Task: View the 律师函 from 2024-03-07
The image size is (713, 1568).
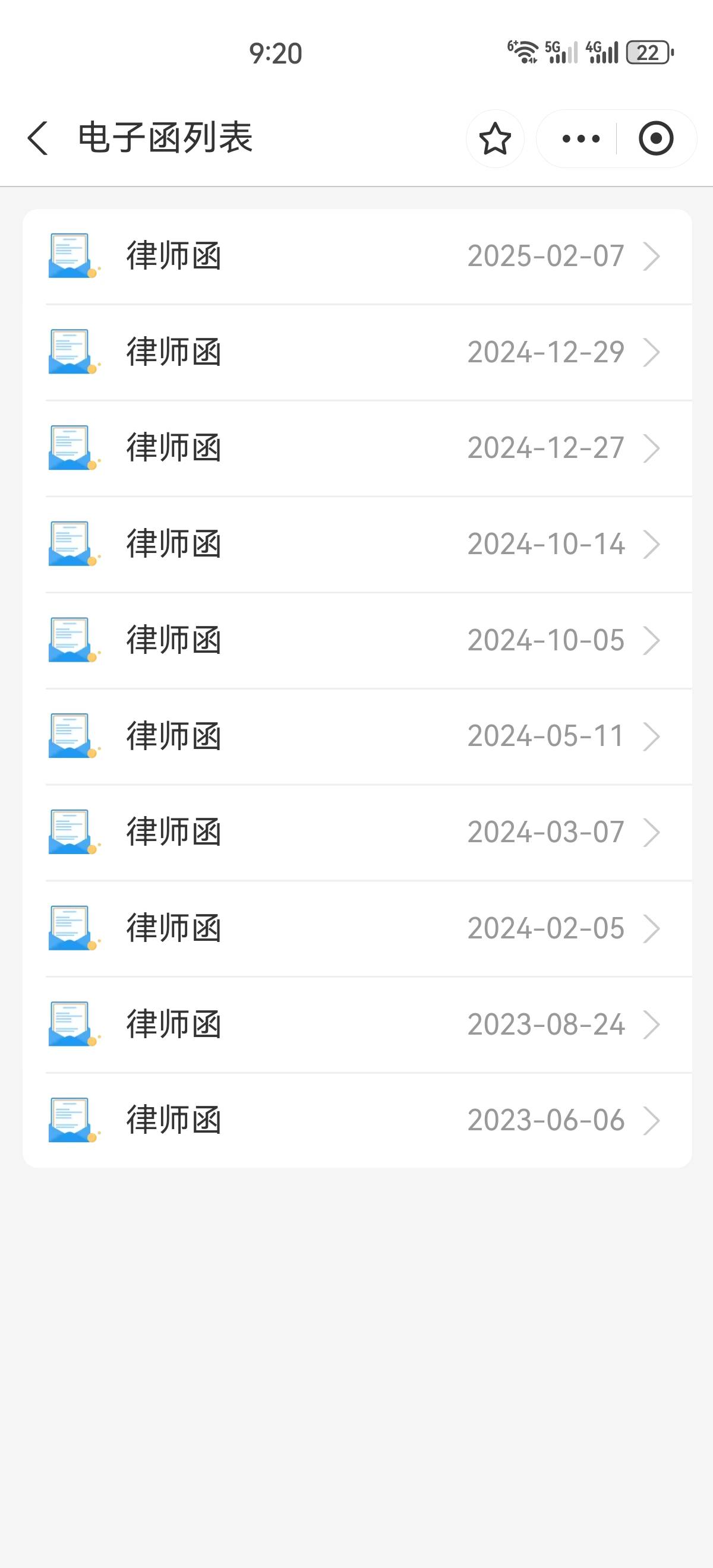Action: point(357,833)
